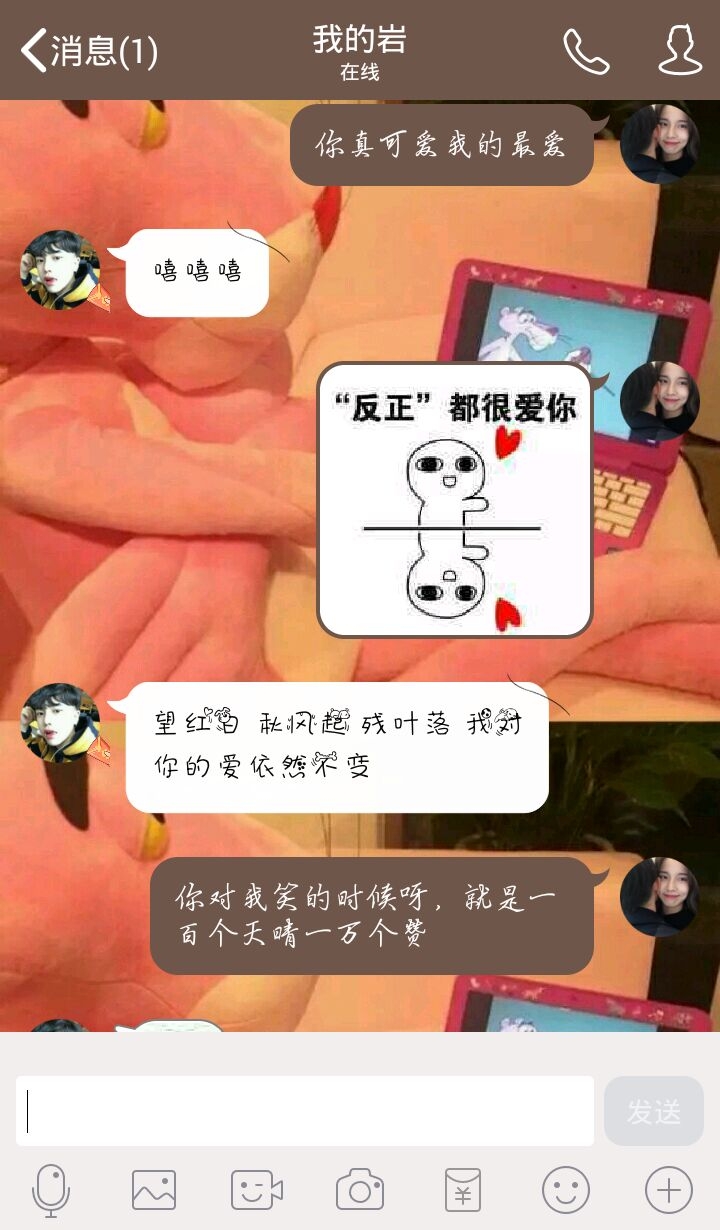This screenshot has width=720, height=1230.
Task: Send a red packet
Action: click(463, 1190)
